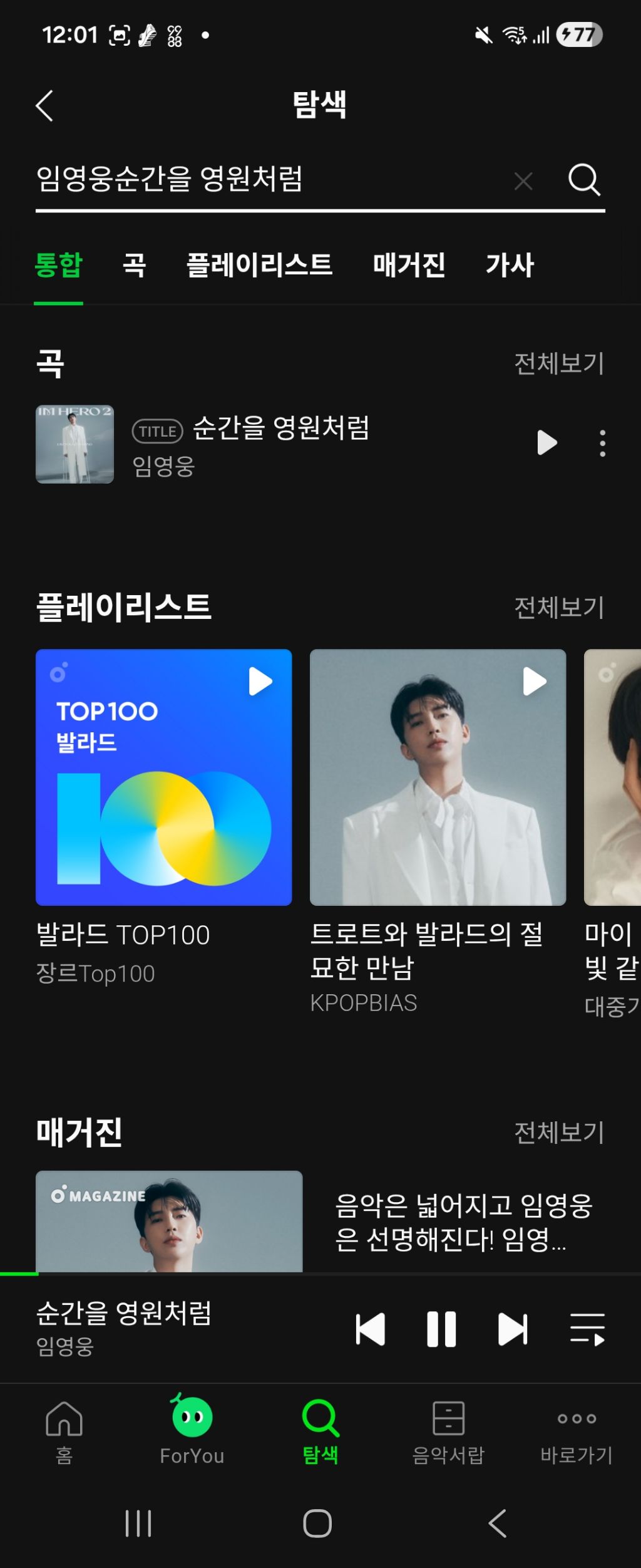
Task: Switch to the 곡 tab
Action: tap(134, 265)
